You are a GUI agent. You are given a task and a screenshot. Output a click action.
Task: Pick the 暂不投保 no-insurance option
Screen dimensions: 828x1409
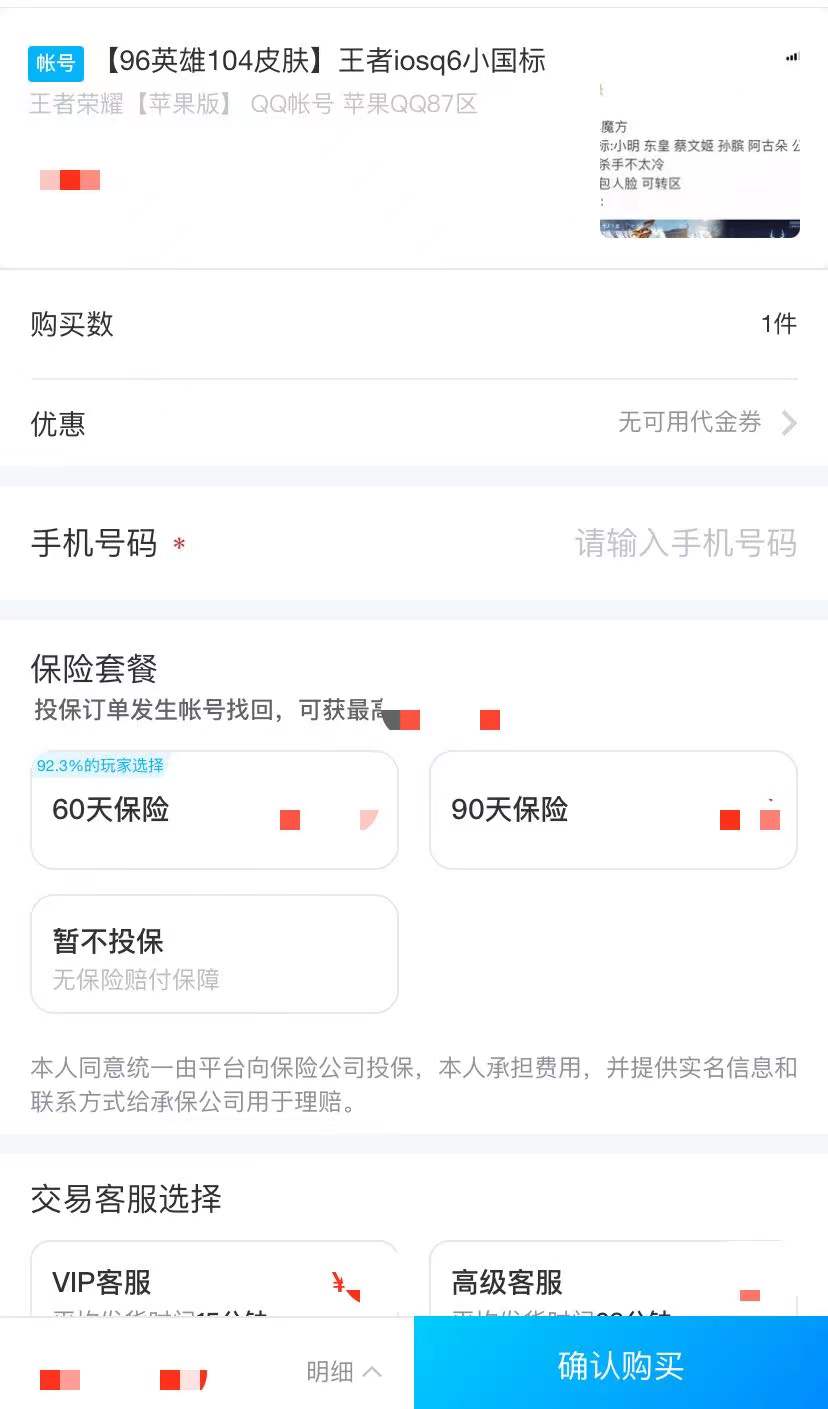(x=215, y=954)
